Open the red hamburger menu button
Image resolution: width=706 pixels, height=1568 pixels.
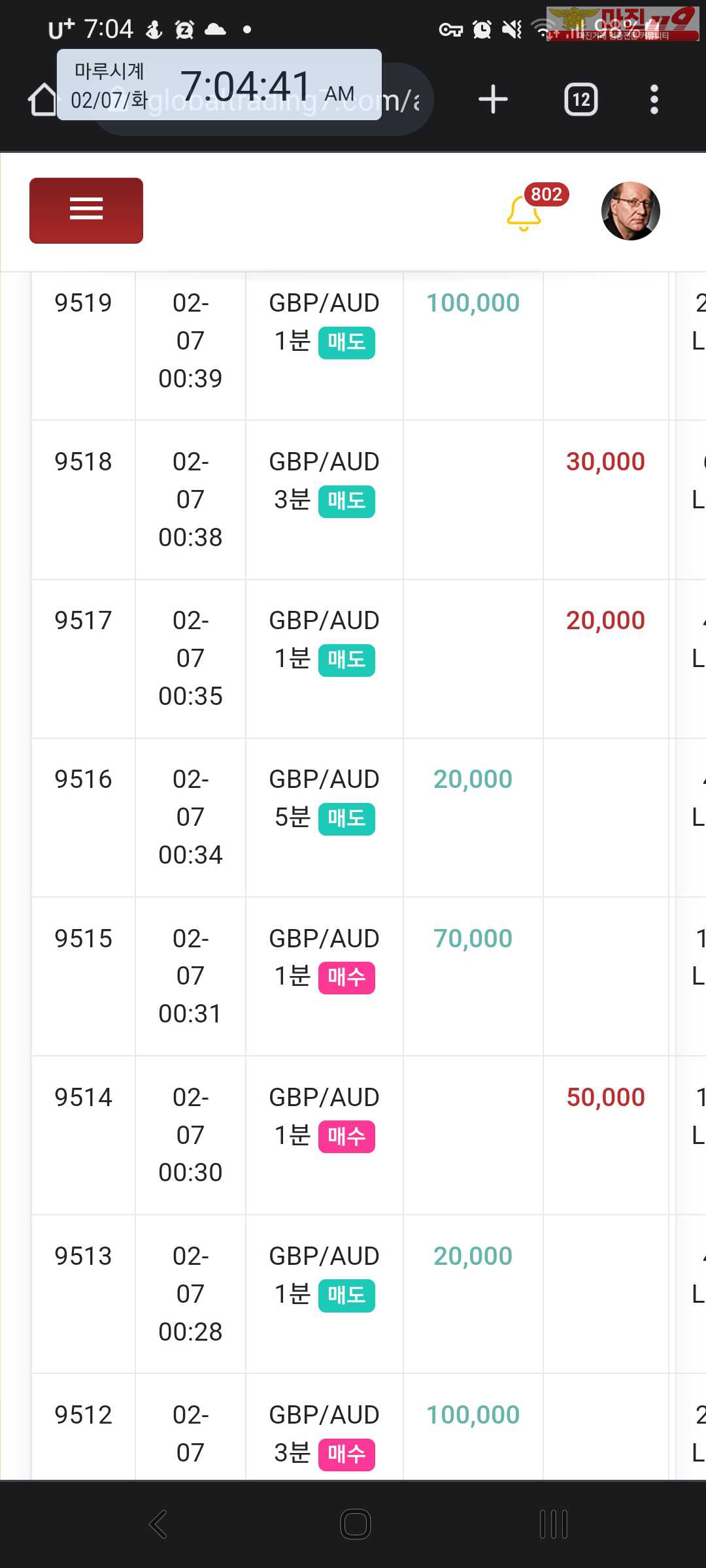[86, 210]
